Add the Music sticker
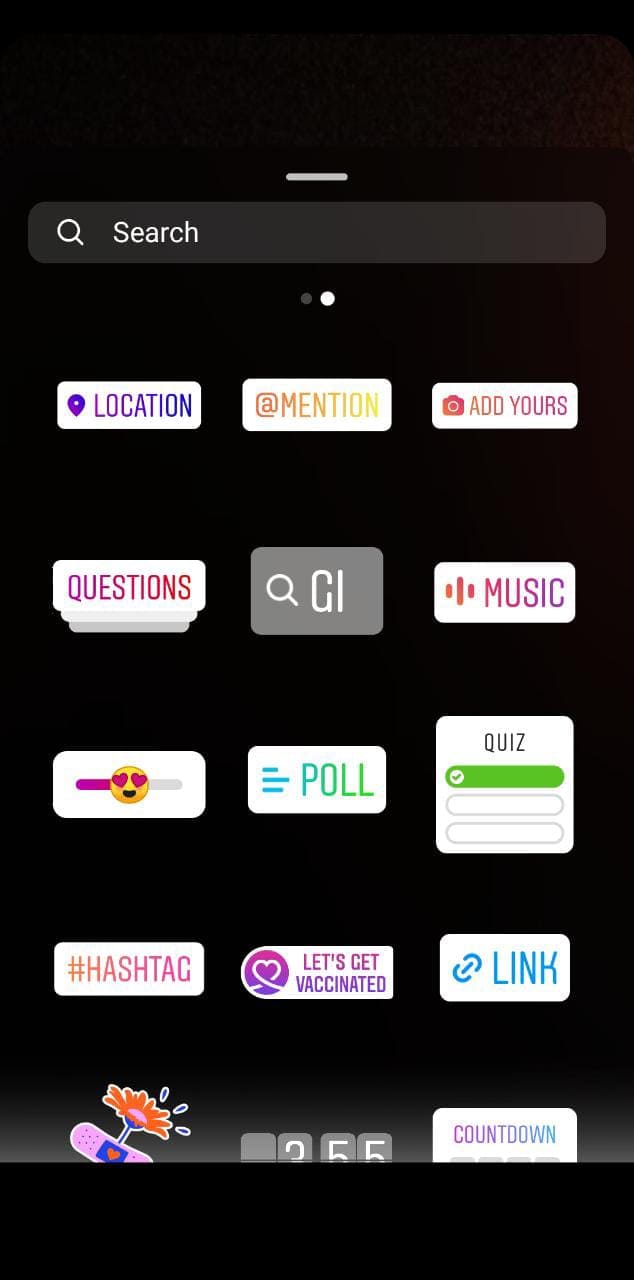 click(x=504, y=592)
